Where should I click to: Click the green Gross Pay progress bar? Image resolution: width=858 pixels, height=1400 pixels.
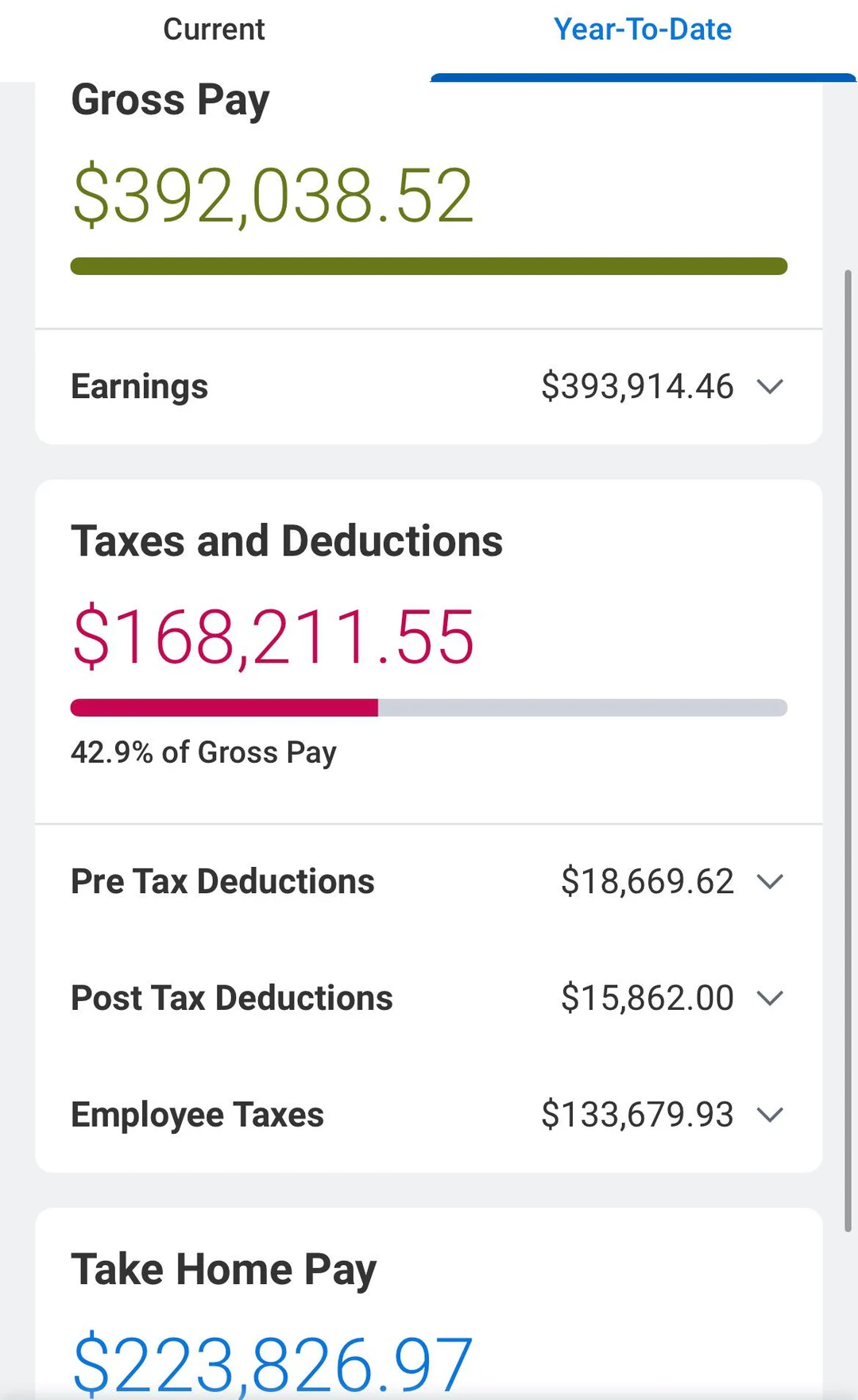[429, 265]
